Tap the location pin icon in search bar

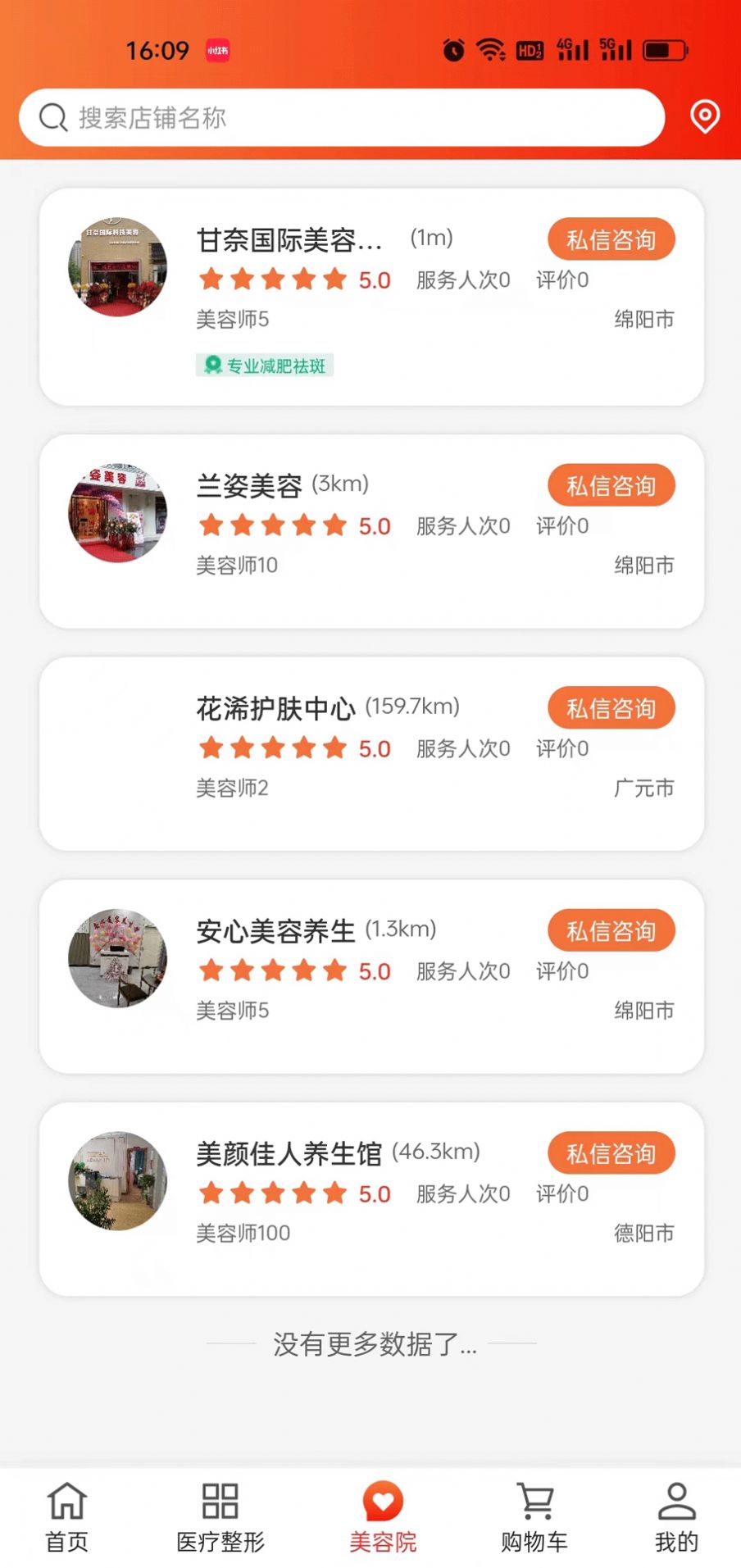click(x=705, y=117)
